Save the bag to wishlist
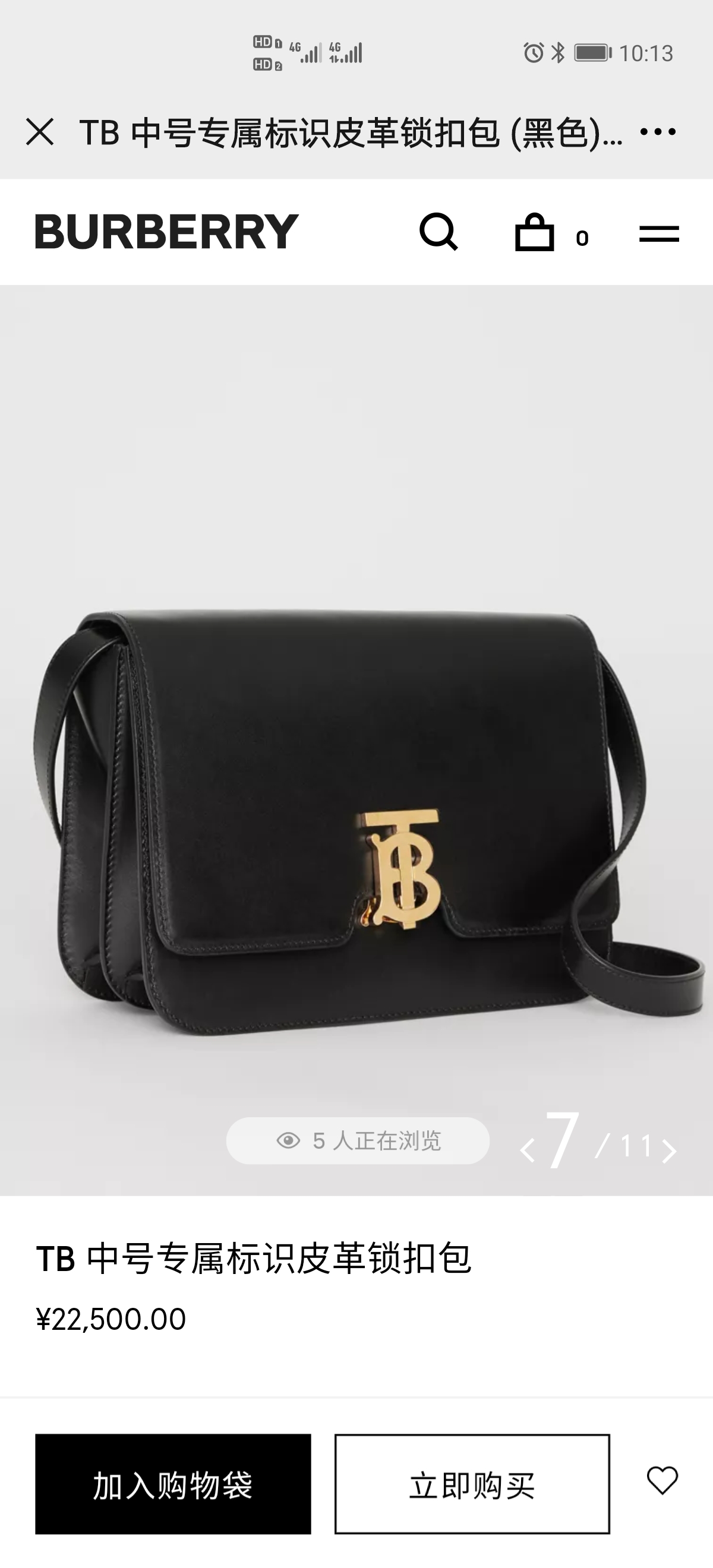Screen dimensions: 713x1568 point(662,1480)
